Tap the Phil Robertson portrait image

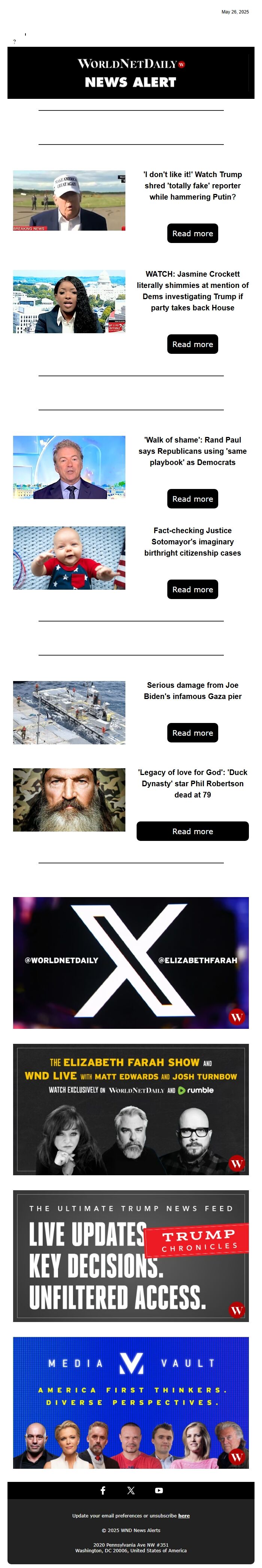pos(69,800)
